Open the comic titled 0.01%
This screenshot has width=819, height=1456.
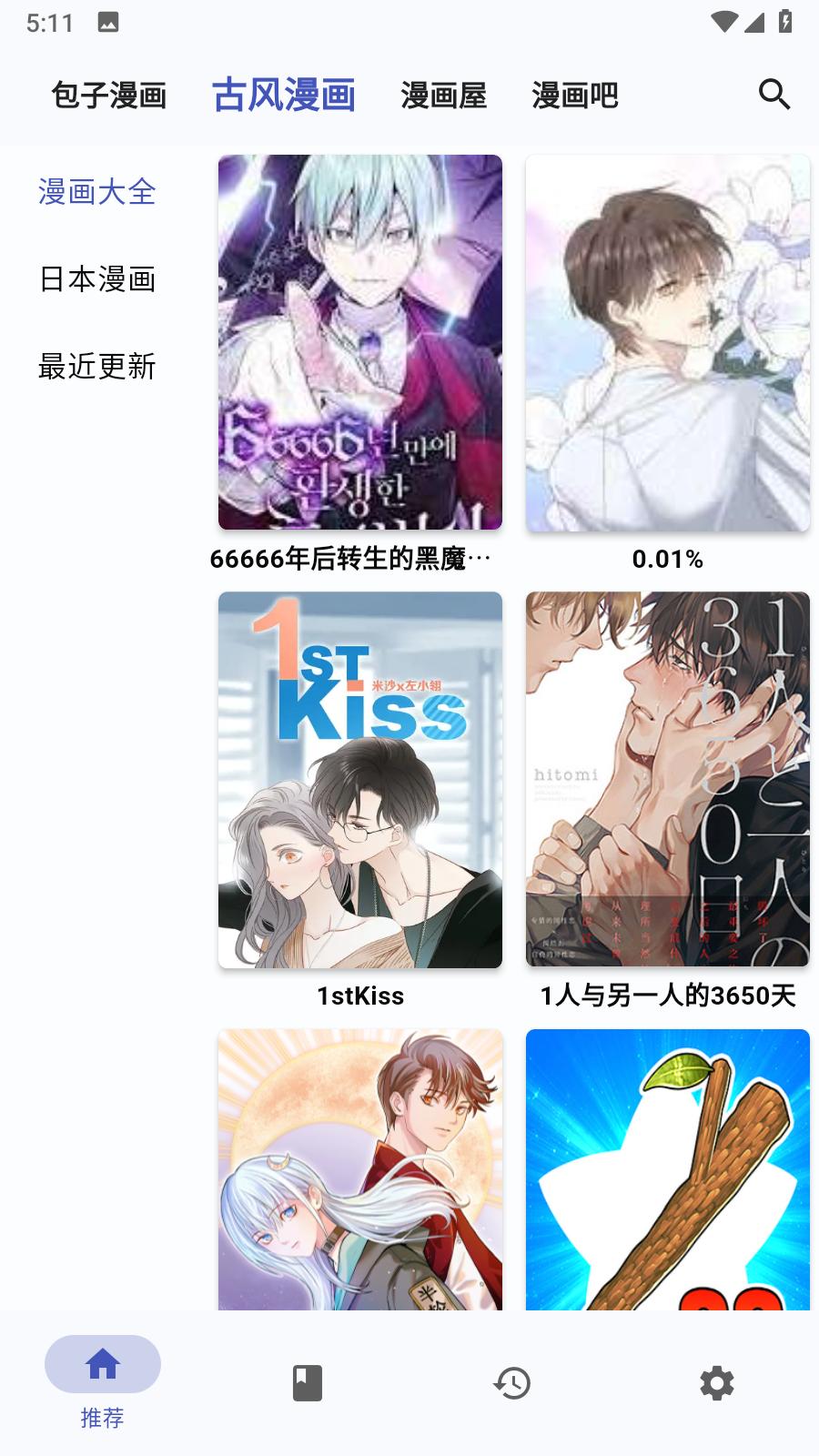[667, 559]
